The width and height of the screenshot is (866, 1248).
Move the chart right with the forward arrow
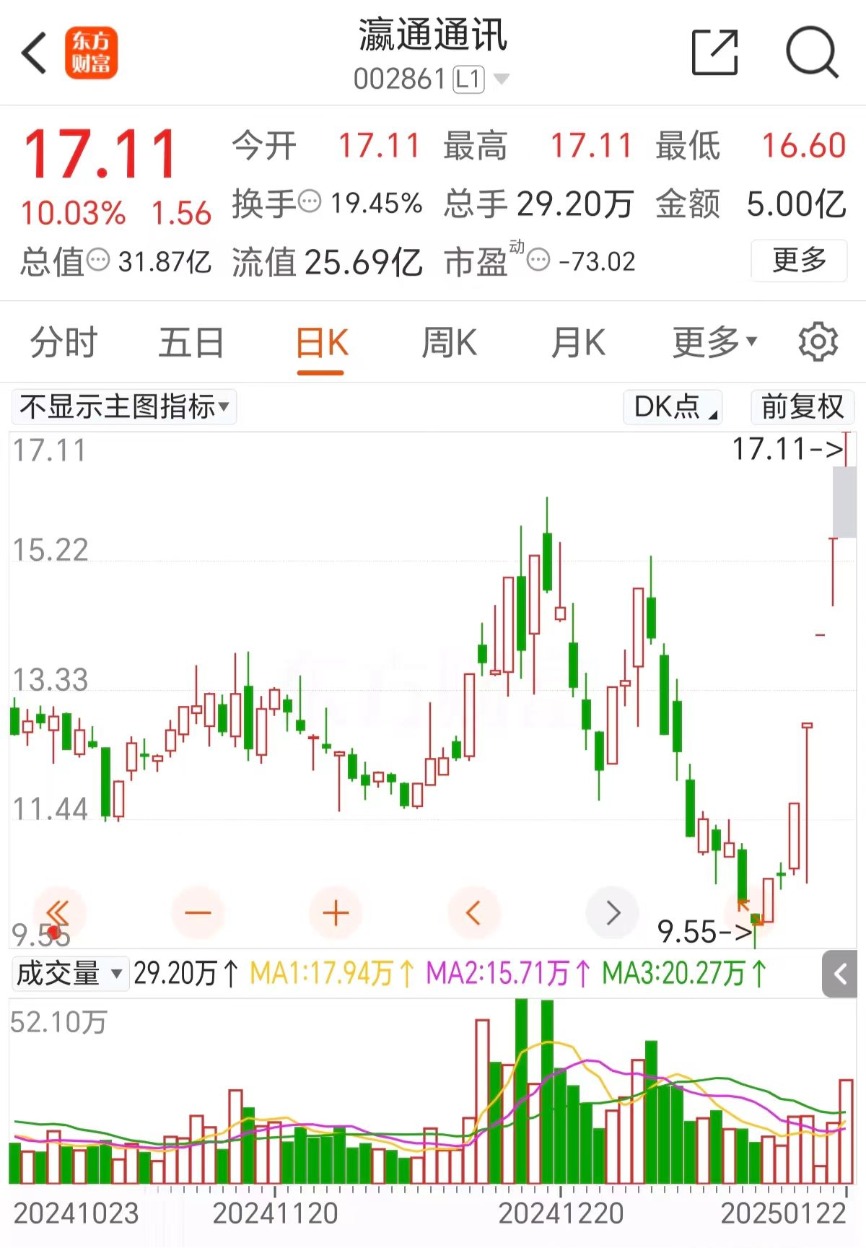pos(612,912)
